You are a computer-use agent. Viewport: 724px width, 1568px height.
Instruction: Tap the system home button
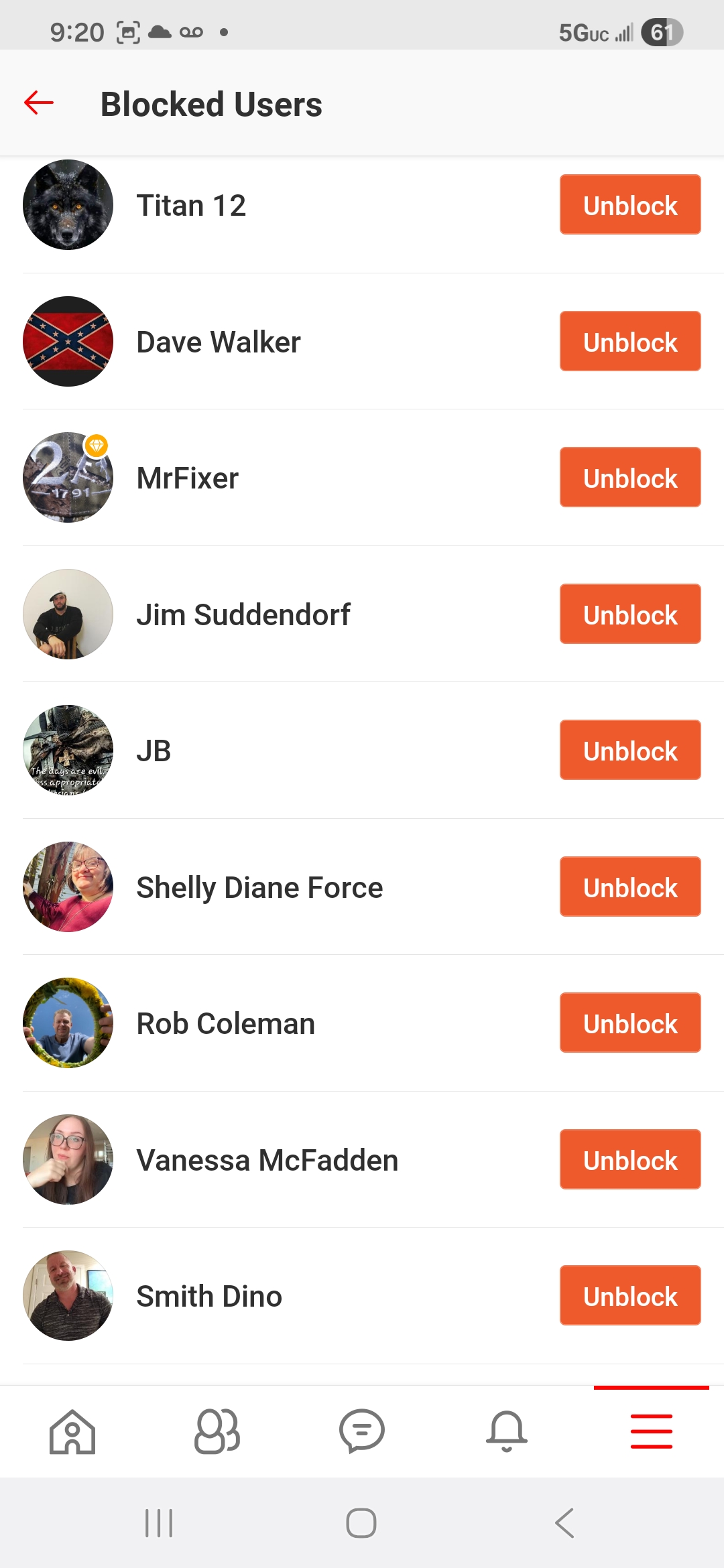(x=361, y=1523)
